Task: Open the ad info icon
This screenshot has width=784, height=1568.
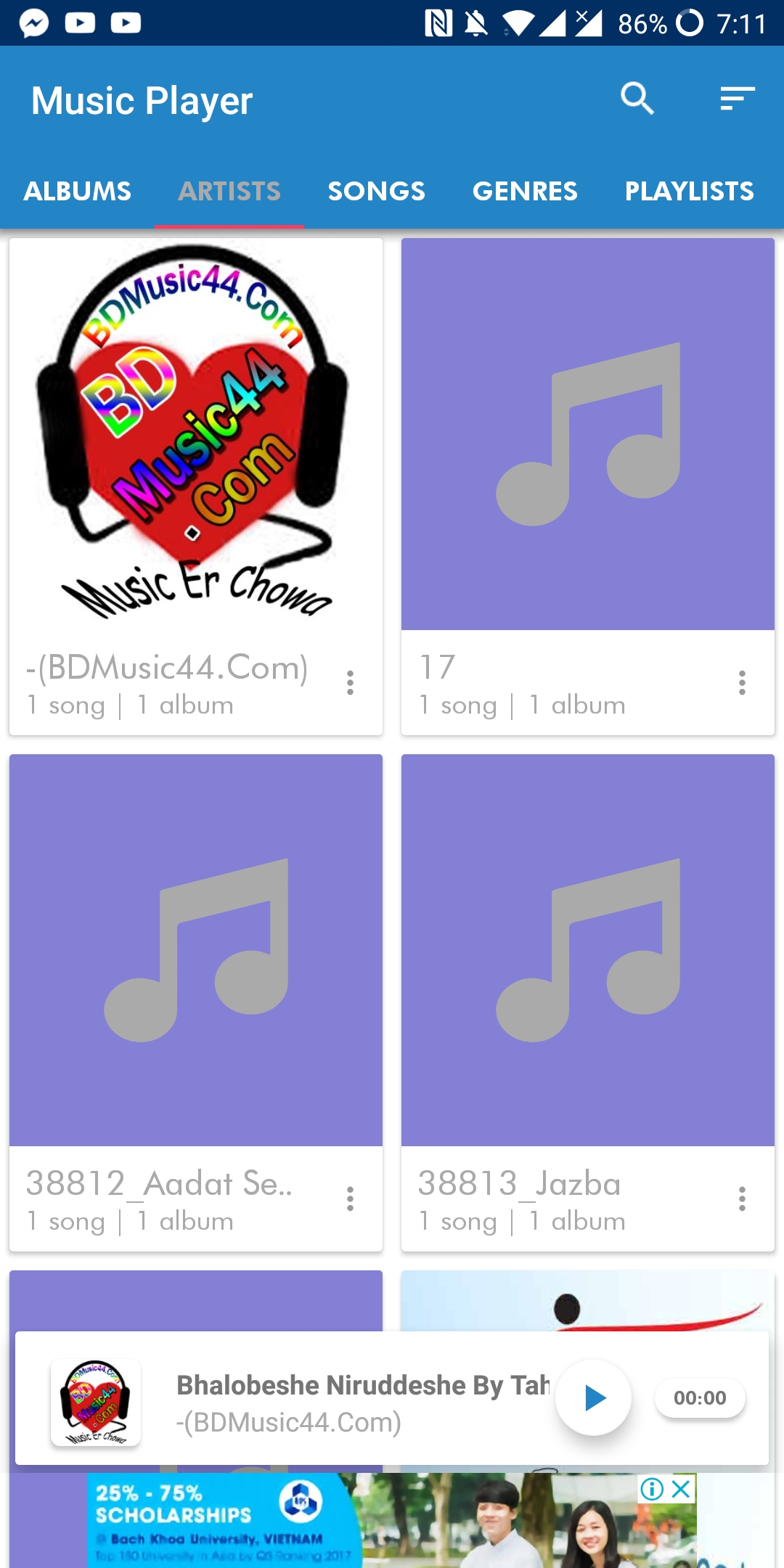Action: pyautogui.click(x=652, y=1490)
